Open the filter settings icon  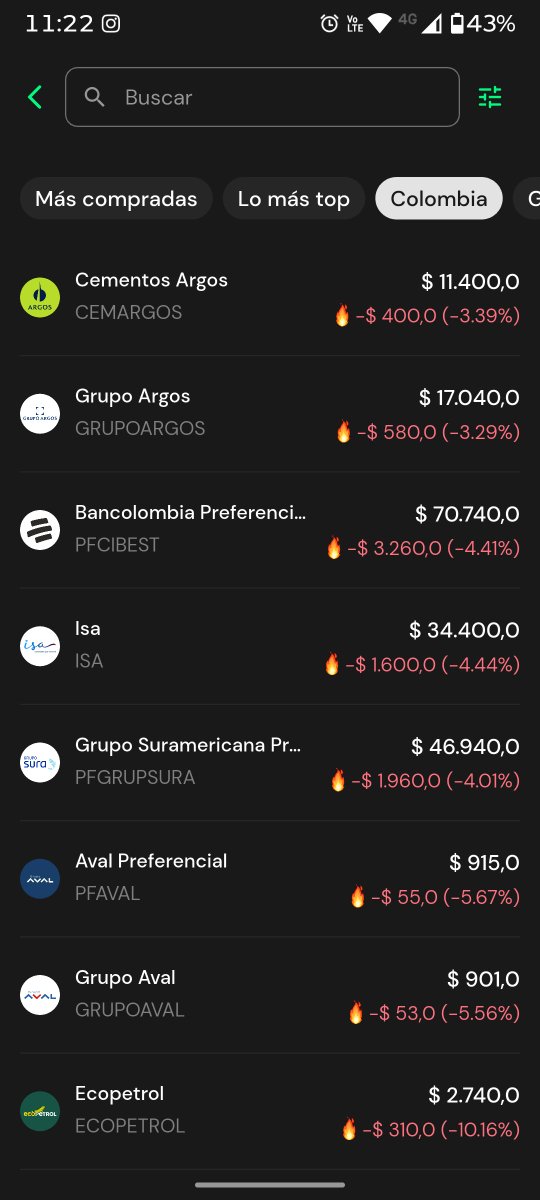[490, 97]
